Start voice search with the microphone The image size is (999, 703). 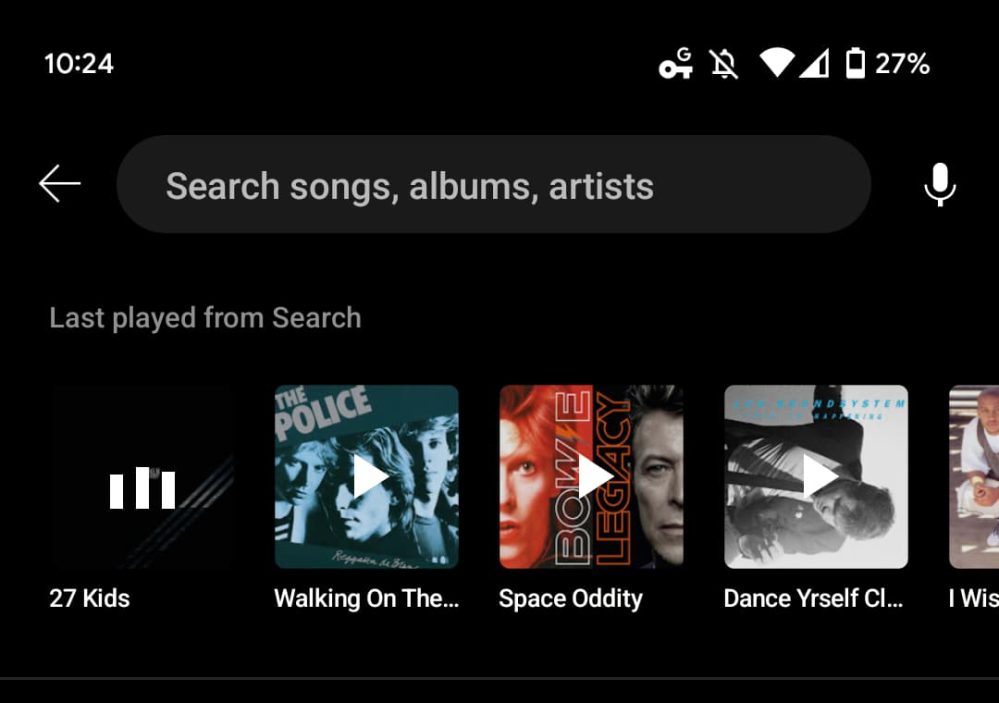click(x=939, y=185)
